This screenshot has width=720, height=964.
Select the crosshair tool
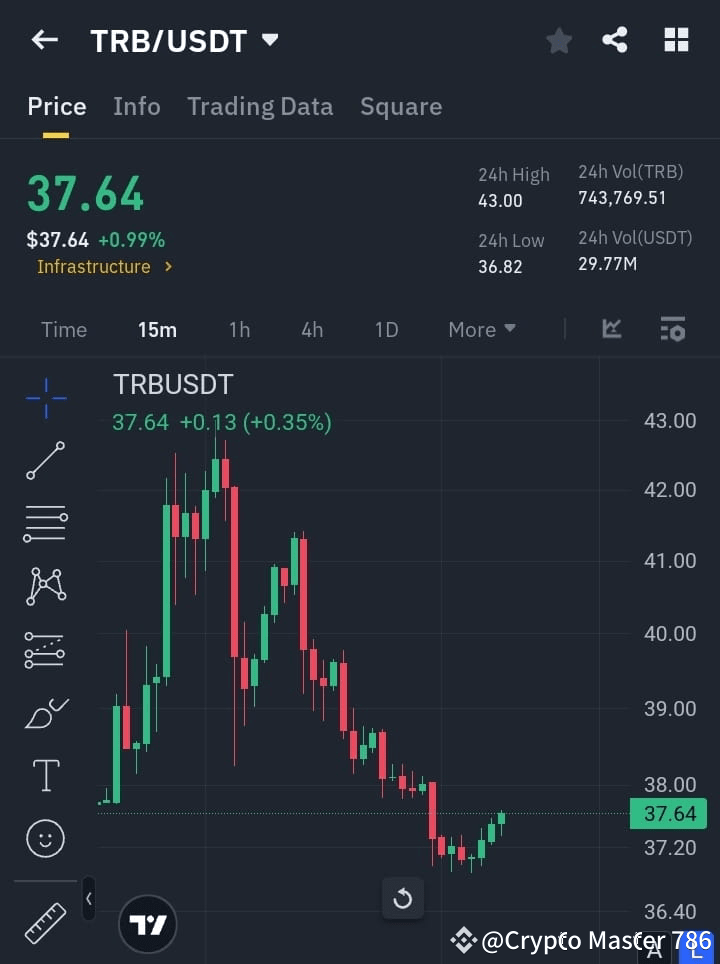44,398
